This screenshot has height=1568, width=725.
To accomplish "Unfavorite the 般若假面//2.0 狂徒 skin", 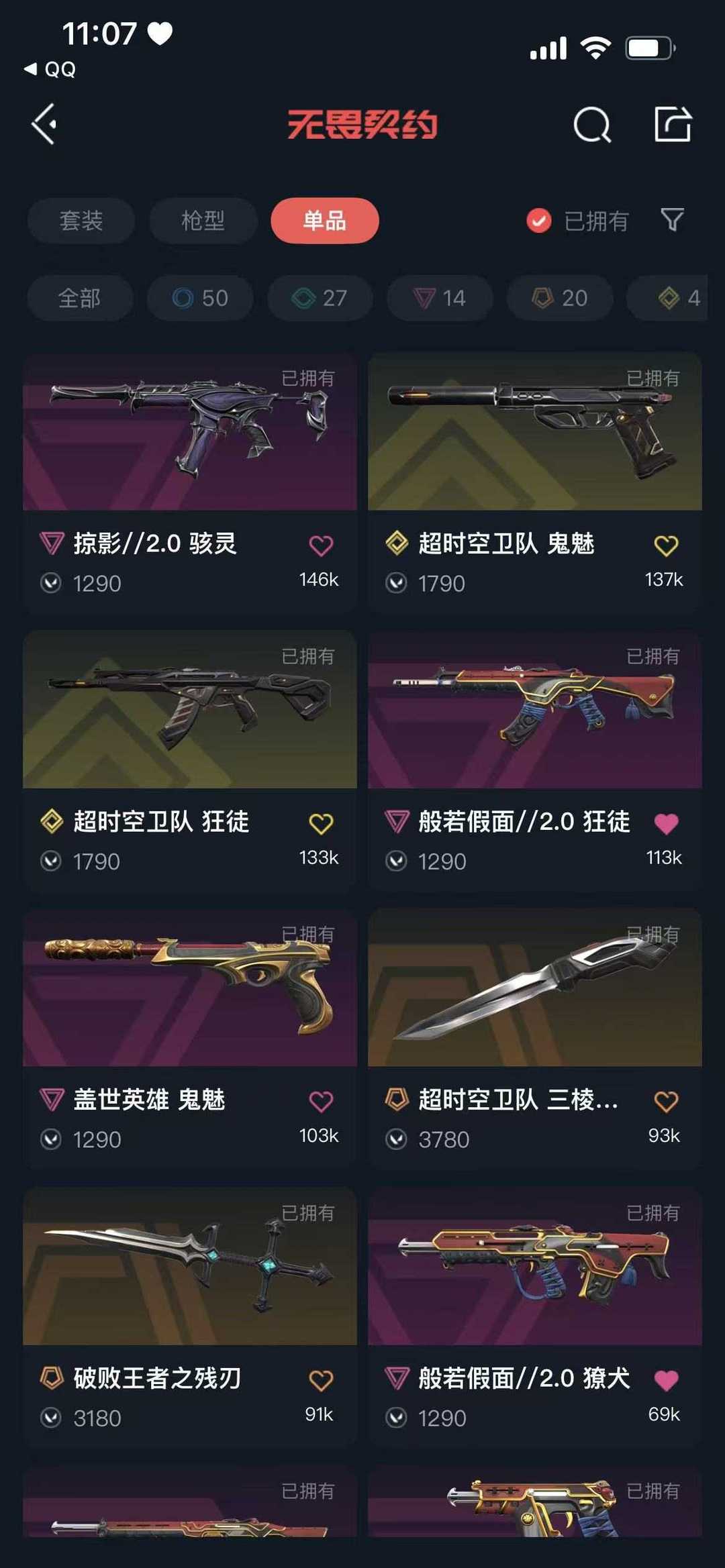I will 667,825.
